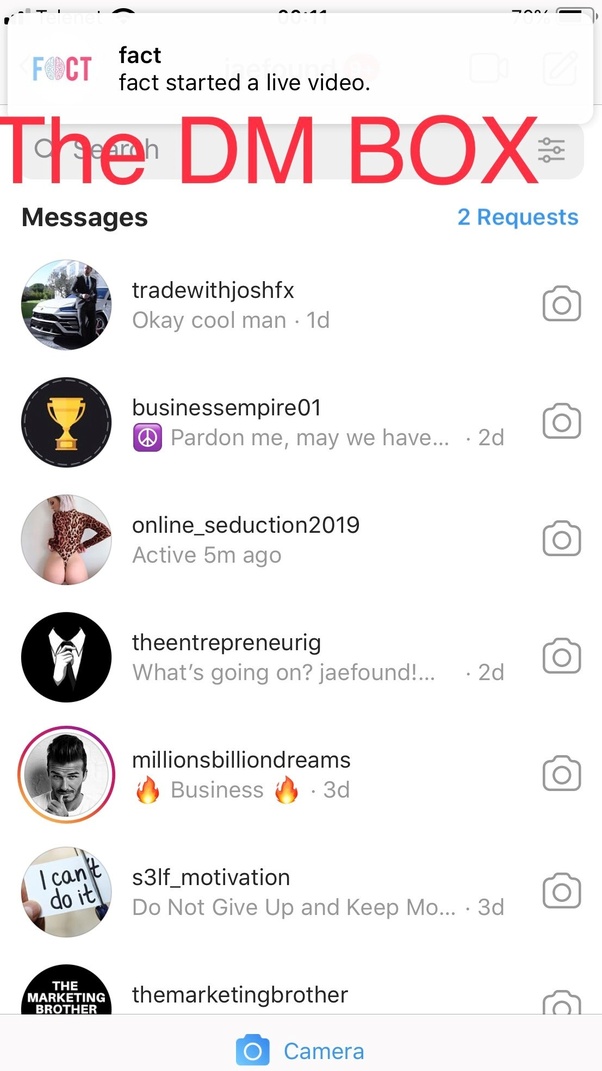The image size is (602, 1071).
Task: Tap camera icon next to millionsbilliondreams
Action: [x=561, y=775]
